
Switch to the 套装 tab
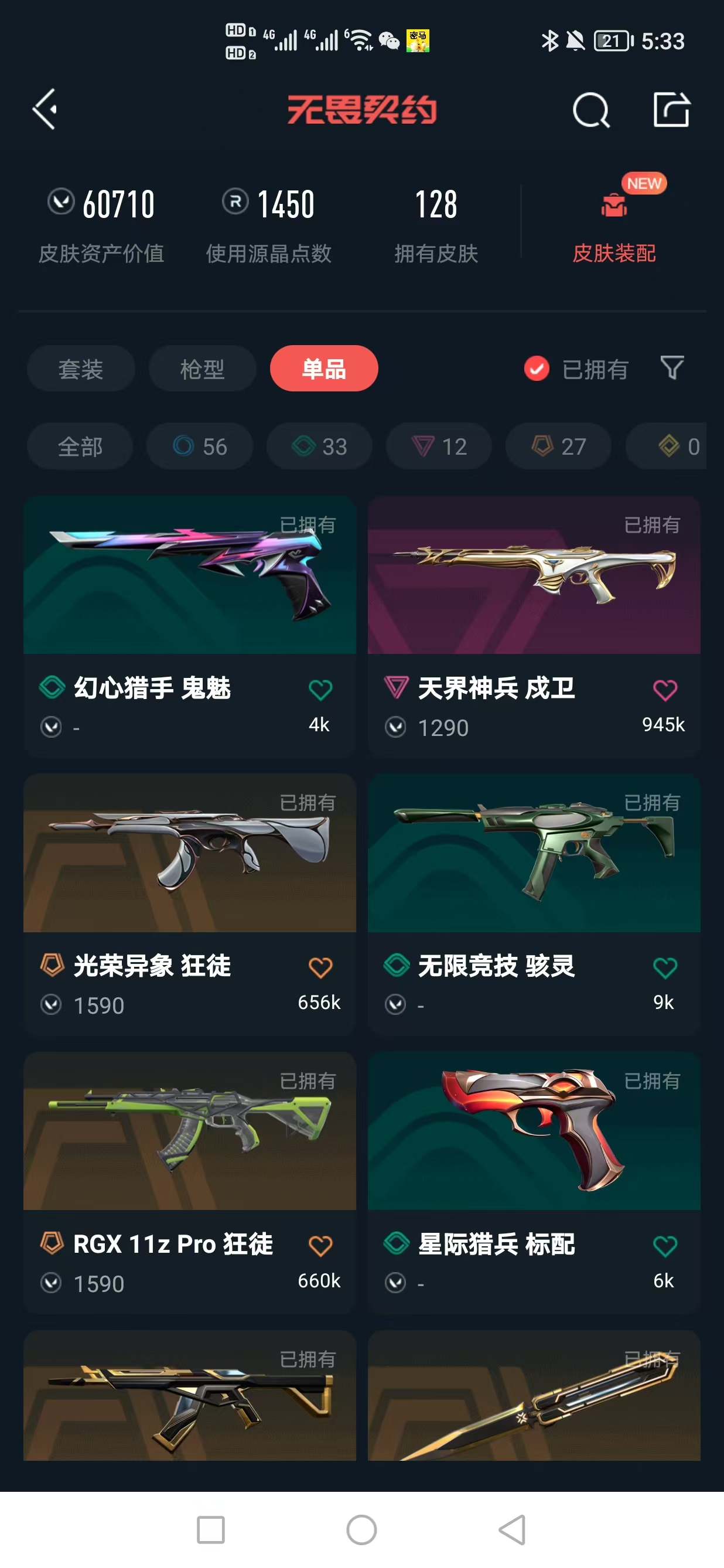(80, 369)
